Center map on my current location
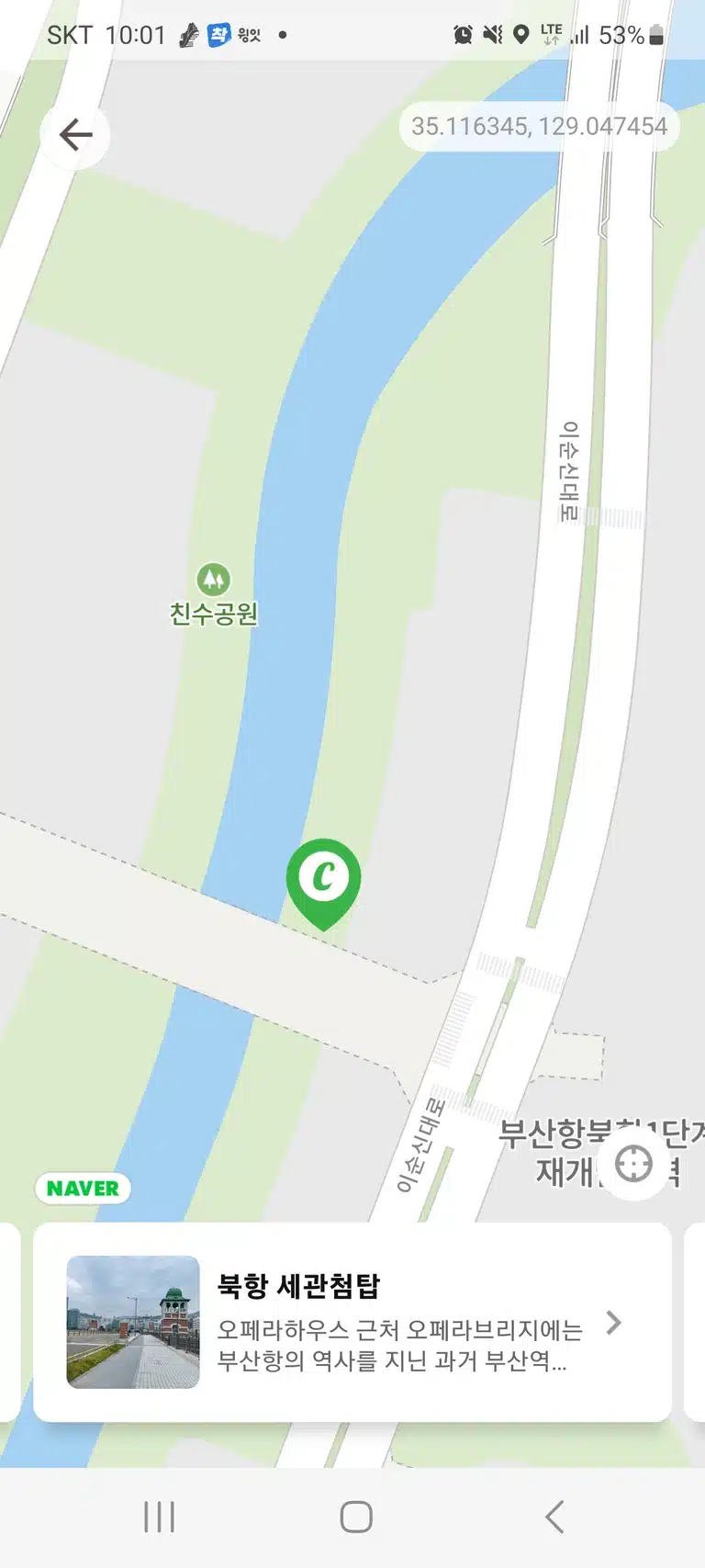Image resolution: width=705 pixels, height=1568 pixels. coord(633,1164)
